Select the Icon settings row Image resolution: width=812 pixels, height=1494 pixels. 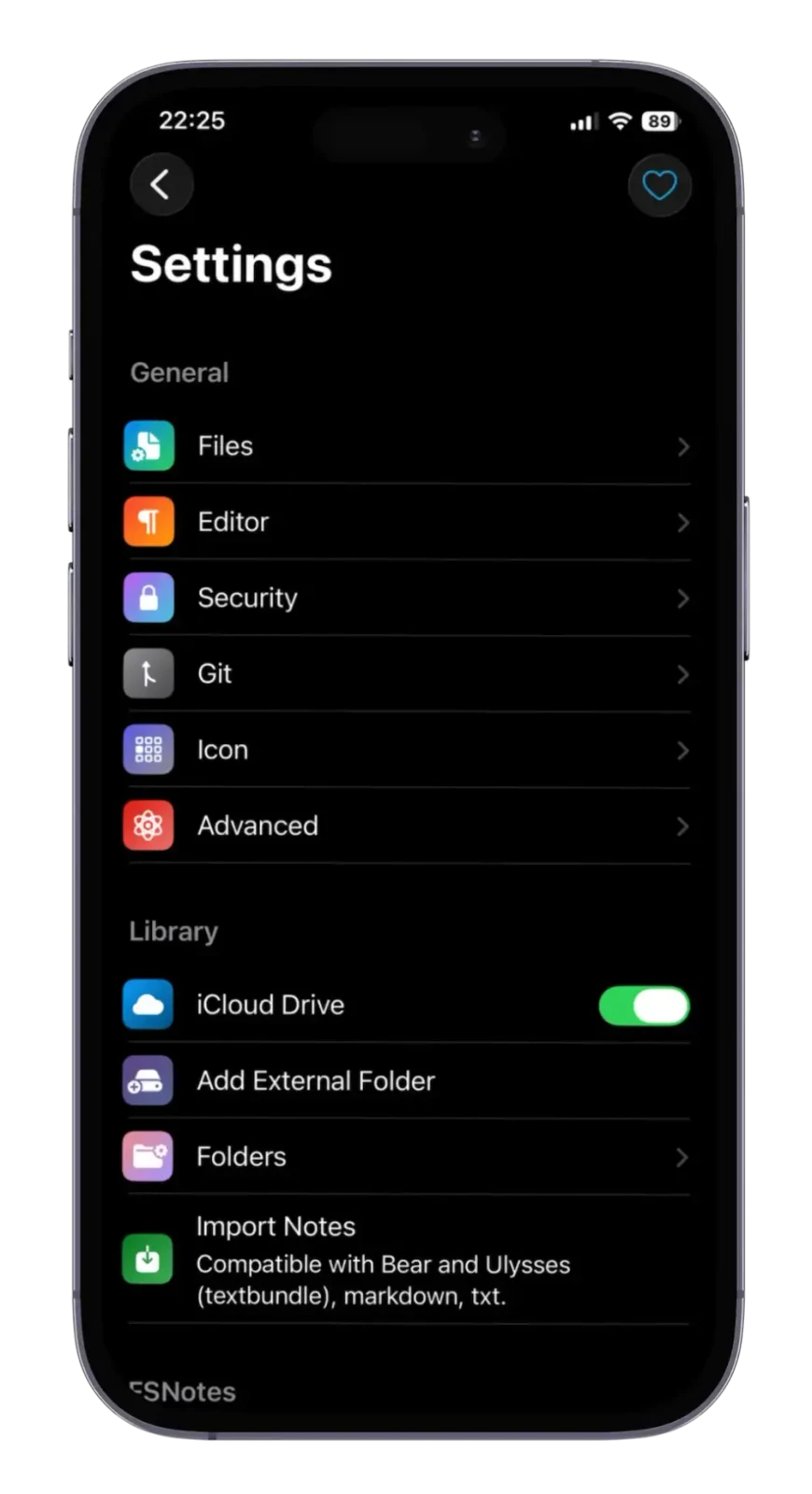(407, 750)
